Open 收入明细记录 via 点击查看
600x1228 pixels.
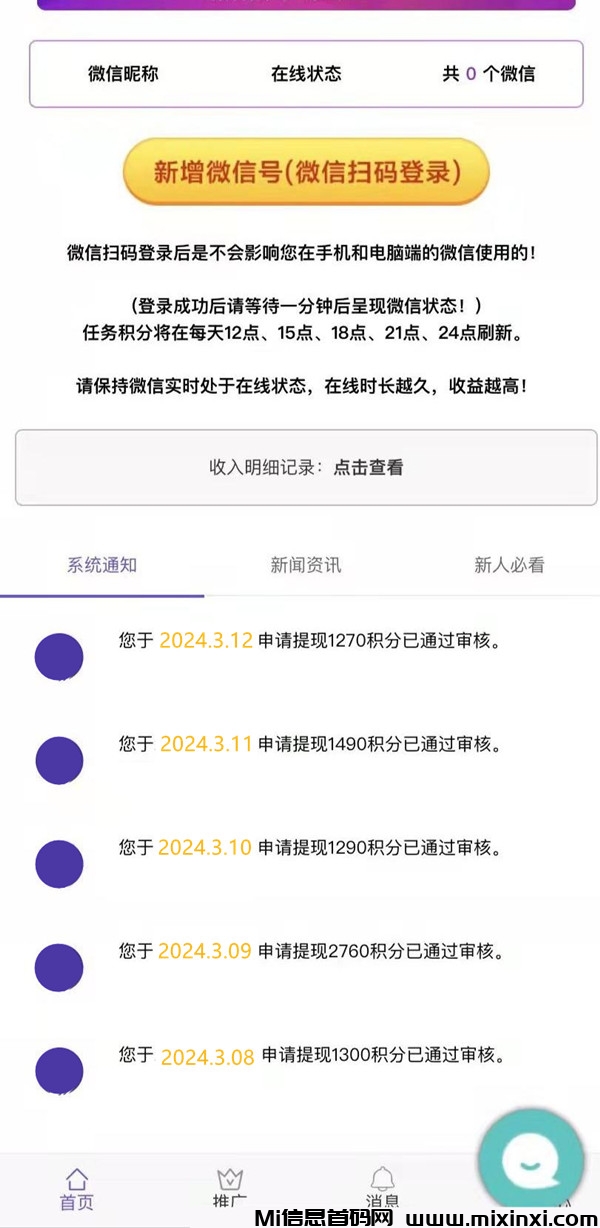point(368,467)
